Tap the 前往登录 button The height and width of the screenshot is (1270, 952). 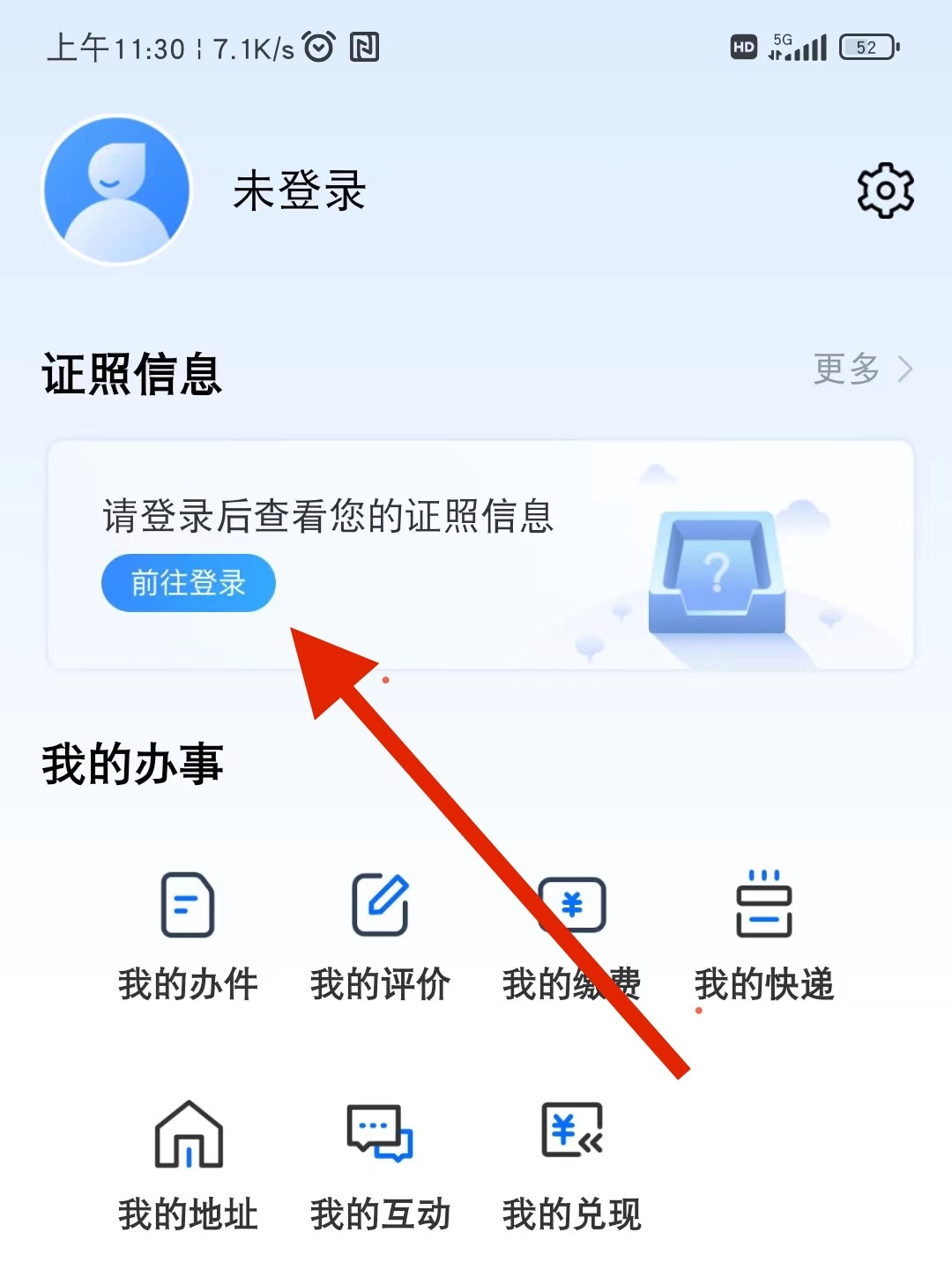(x=189, y=583)
